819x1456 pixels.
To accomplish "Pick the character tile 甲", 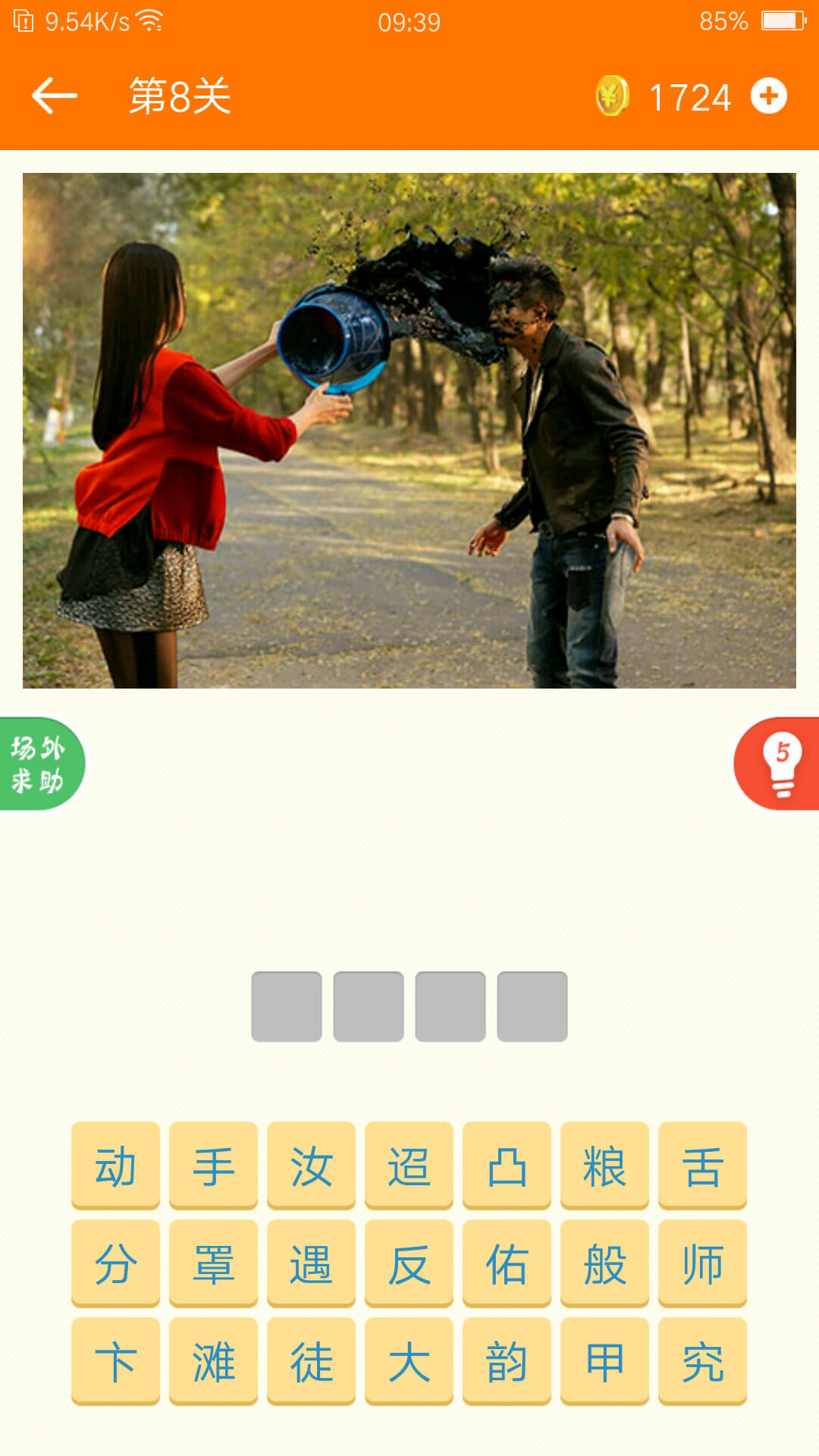I will [604, 1361].
